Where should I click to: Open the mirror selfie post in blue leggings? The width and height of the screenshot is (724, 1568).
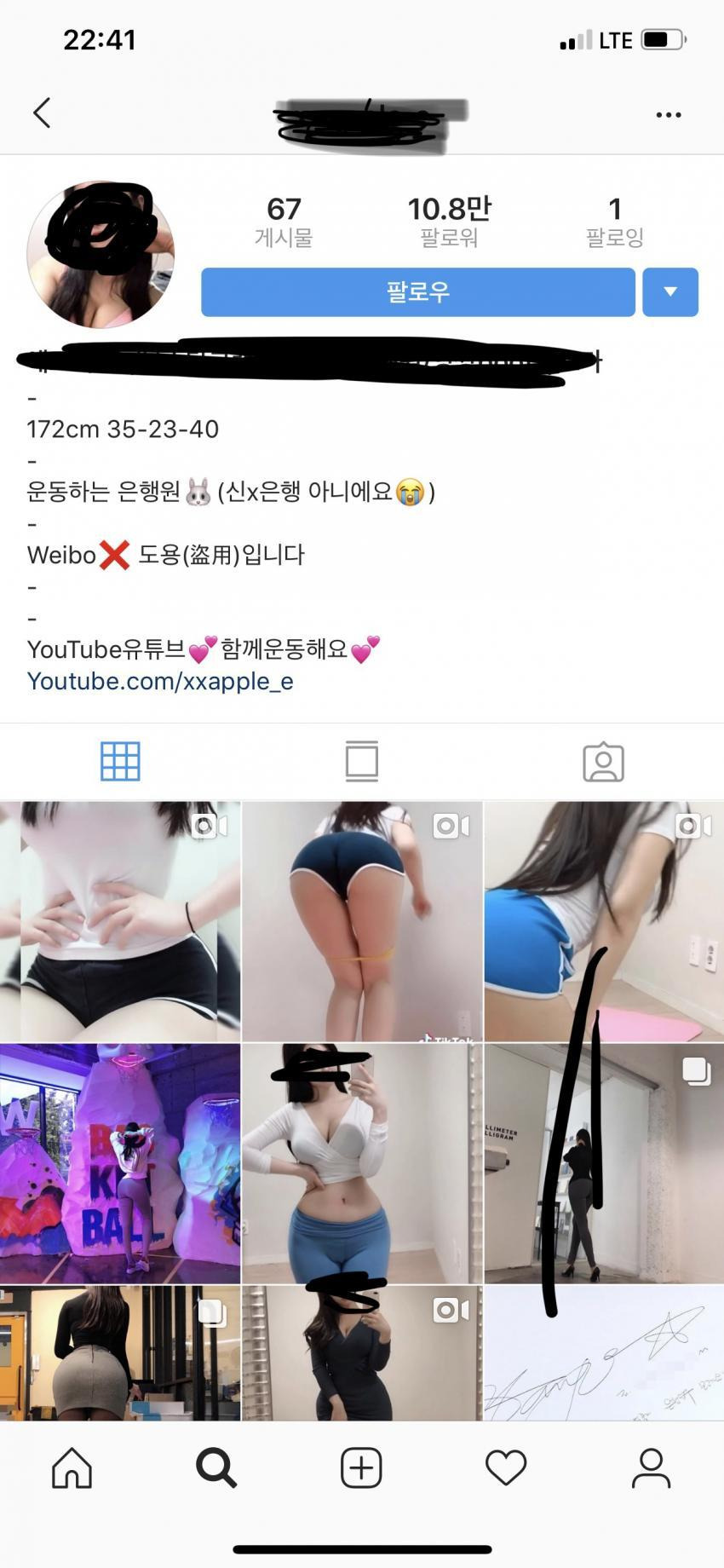click(x=362, y=1163)
